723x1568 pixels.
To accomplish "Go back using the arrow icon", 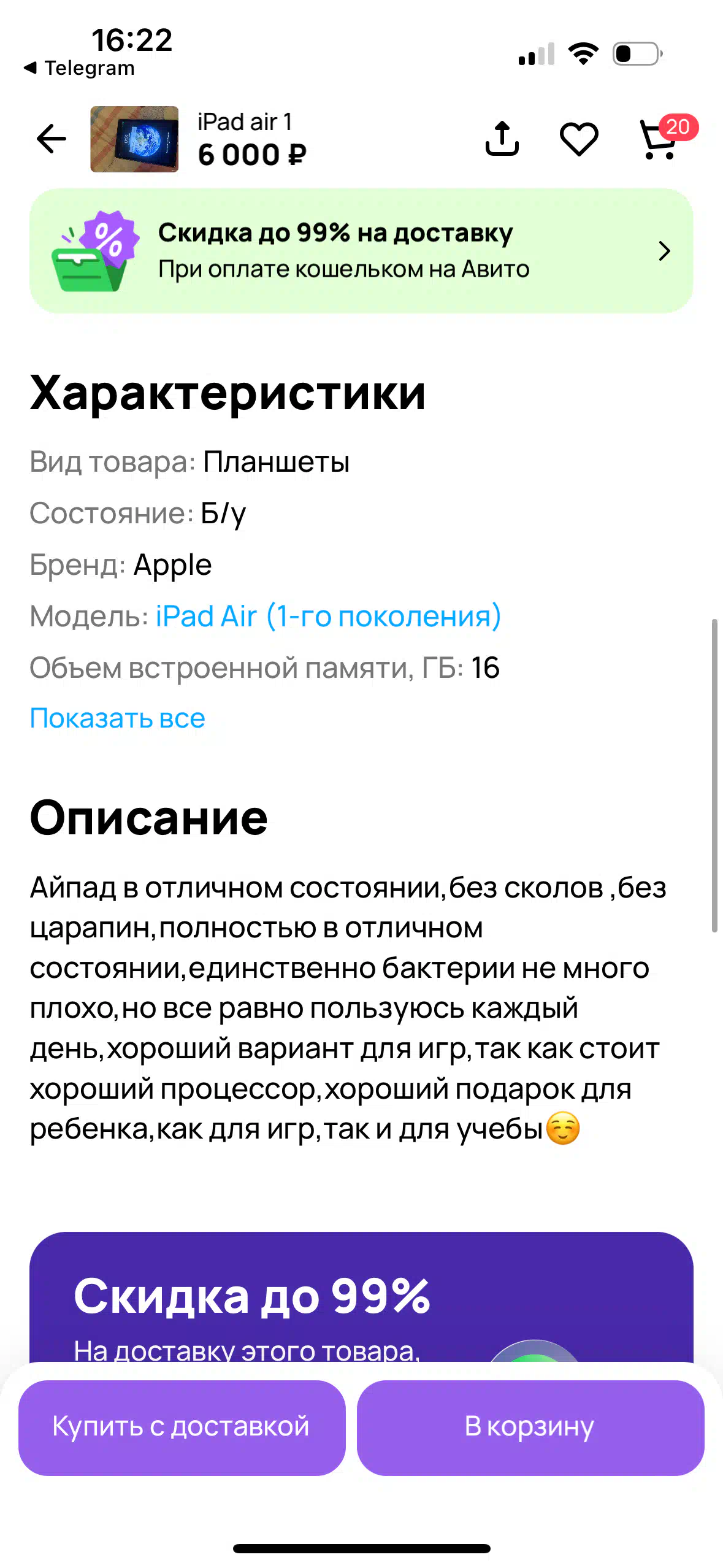I will point(52,139).
